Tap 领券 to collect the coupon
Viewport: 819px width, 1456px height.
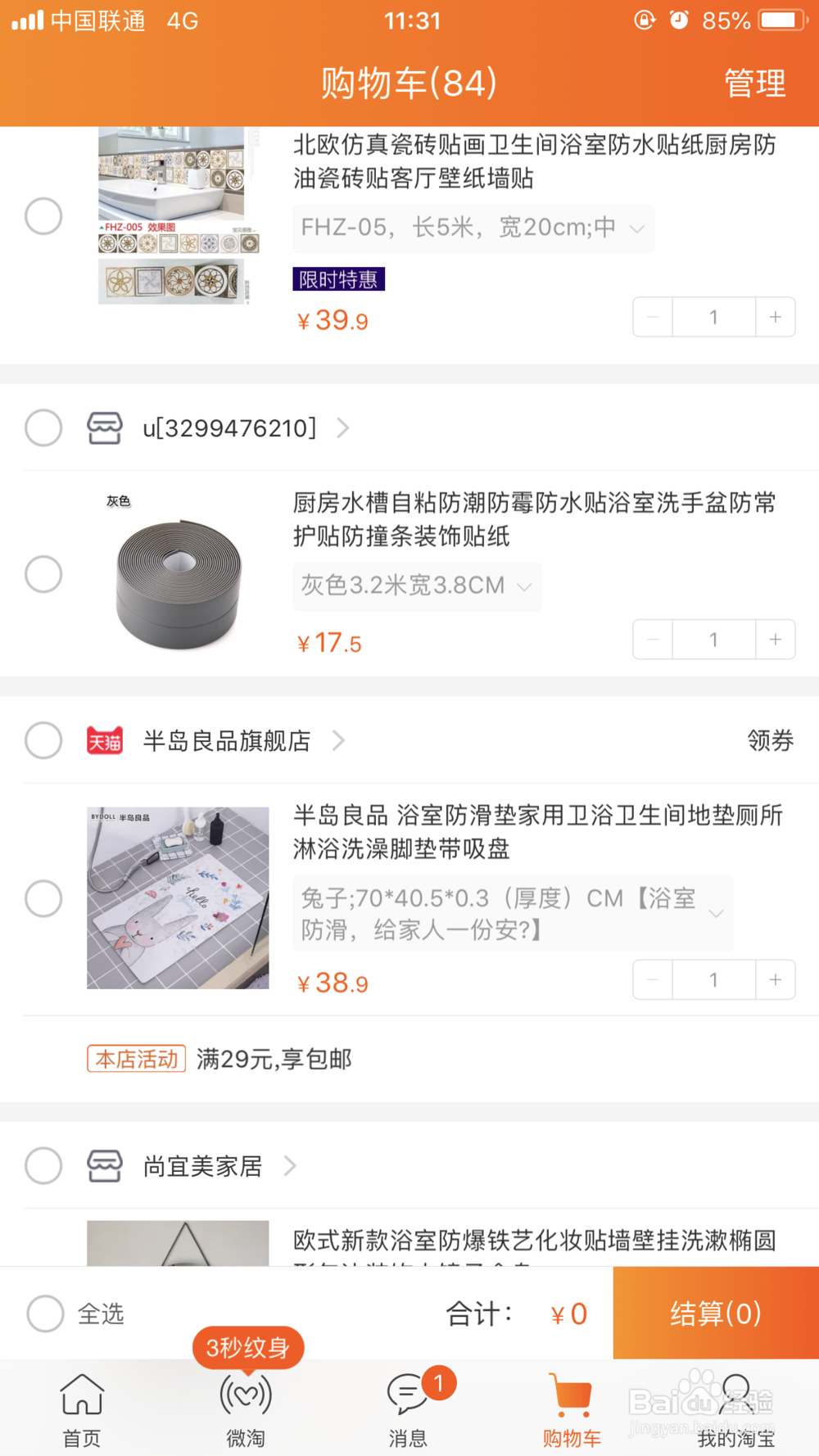click(770, 740)
